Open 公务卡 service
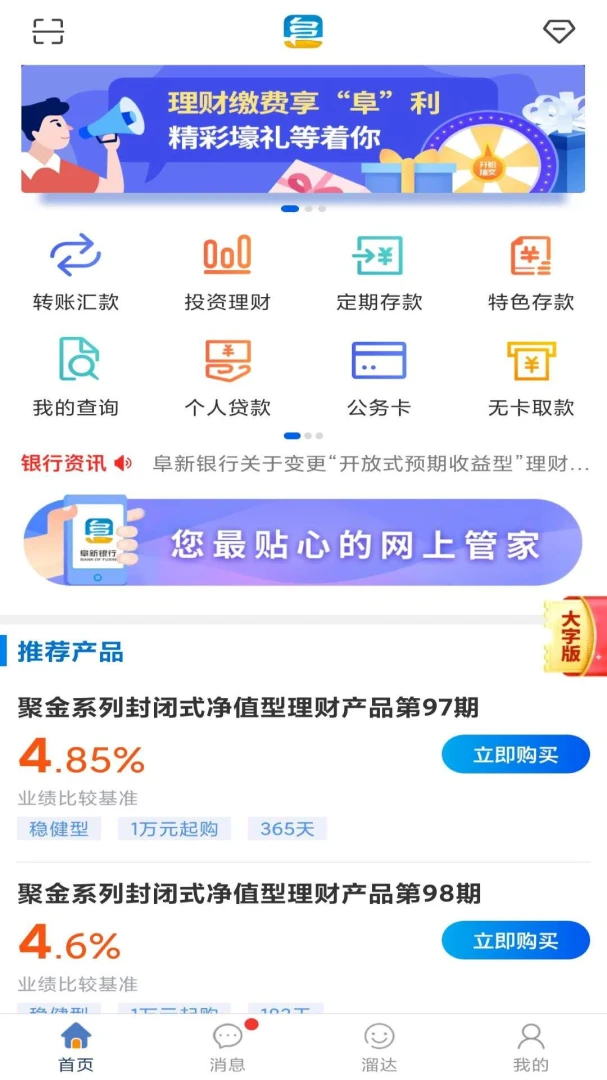 tap(379, 377)
